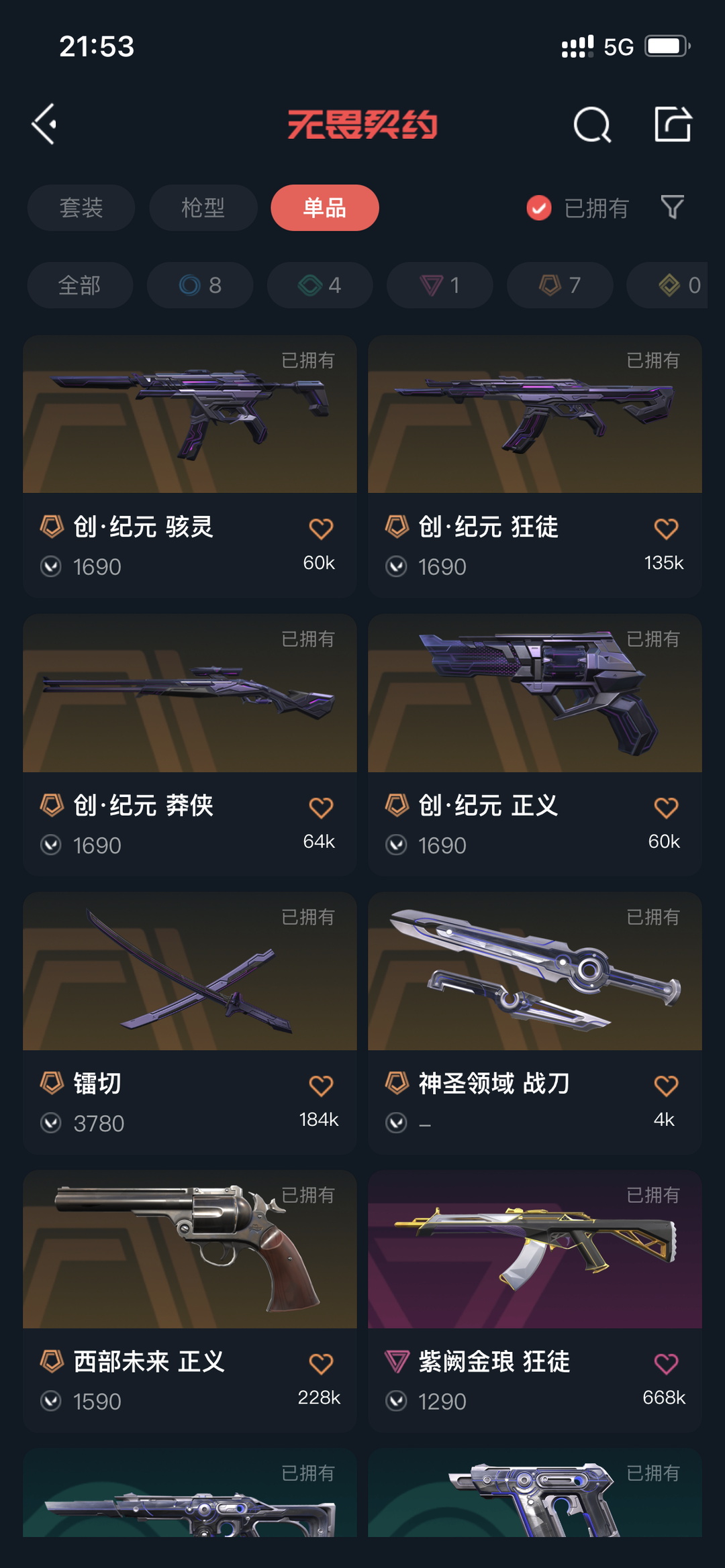
Task: Select the 全部 filter chip
Action: [x=80, y=285]
